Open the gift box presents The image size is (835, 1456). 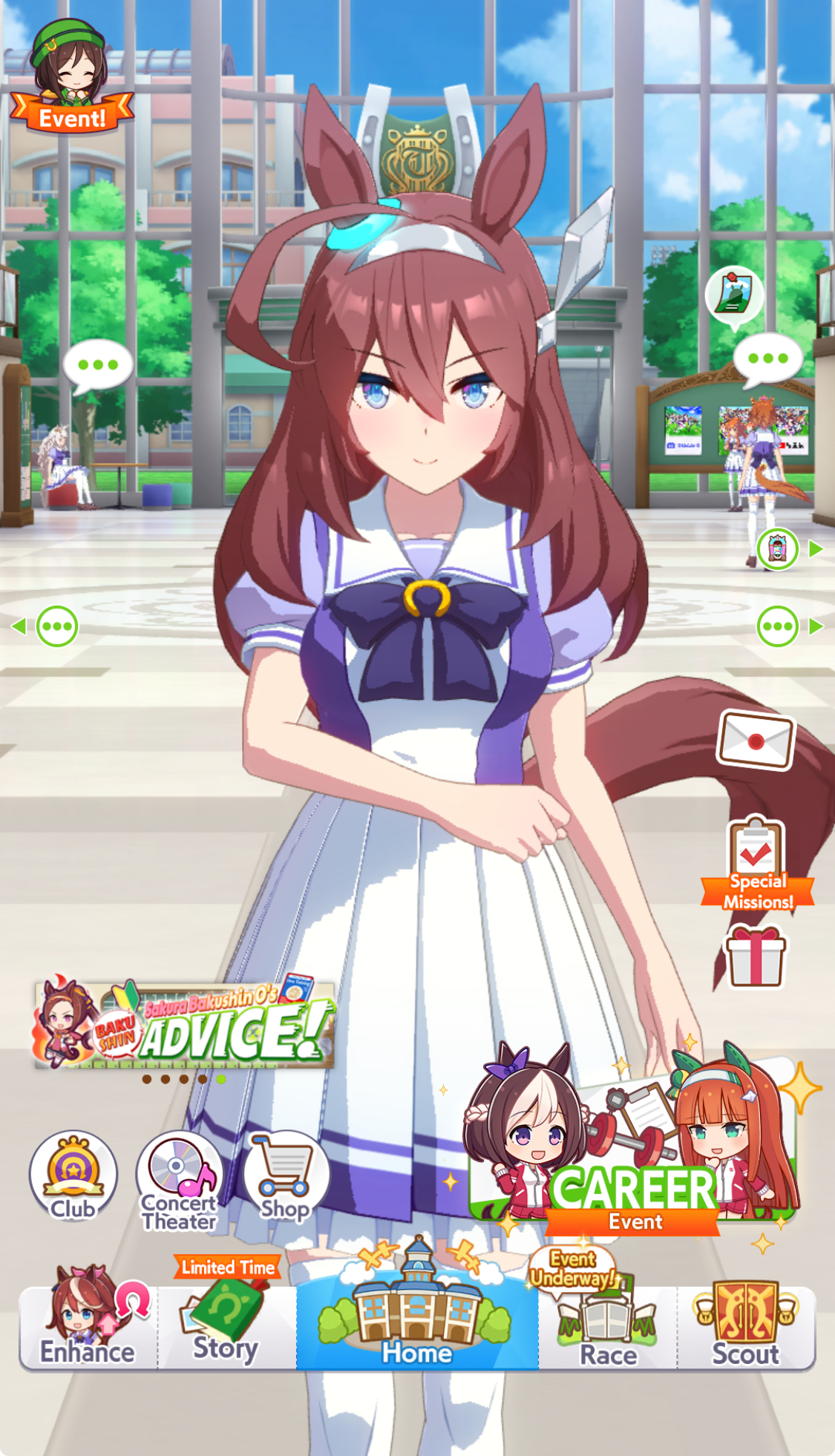point(755,957)
